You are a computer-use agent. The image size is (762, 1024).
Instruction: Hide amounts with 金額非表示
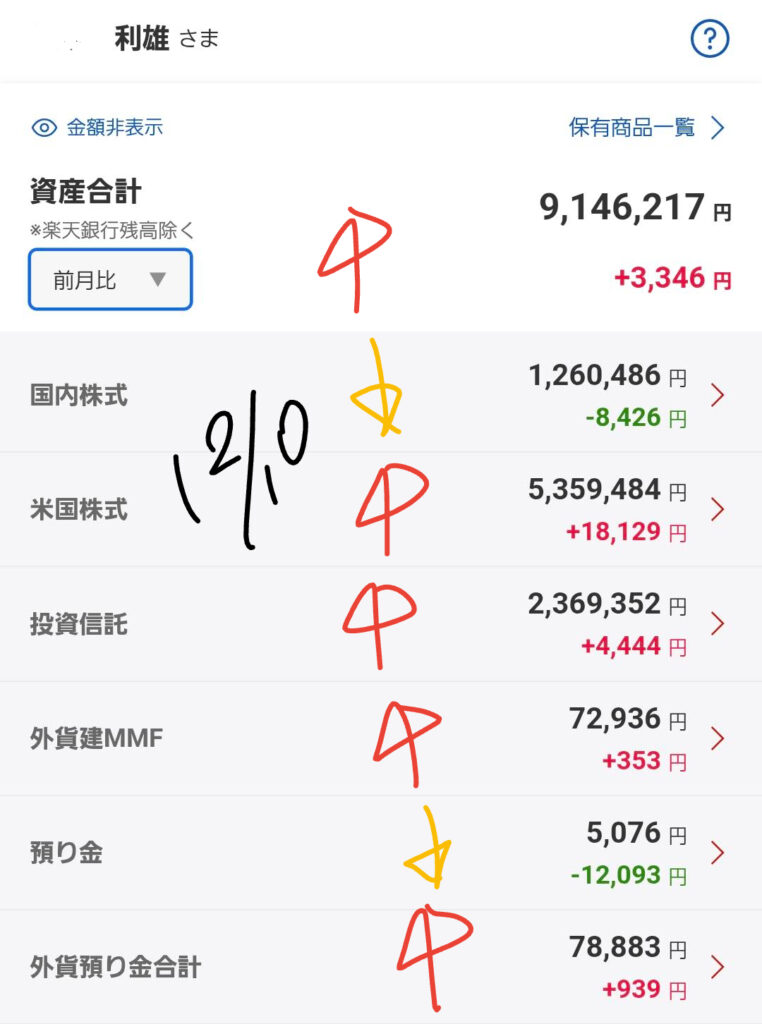98,128
